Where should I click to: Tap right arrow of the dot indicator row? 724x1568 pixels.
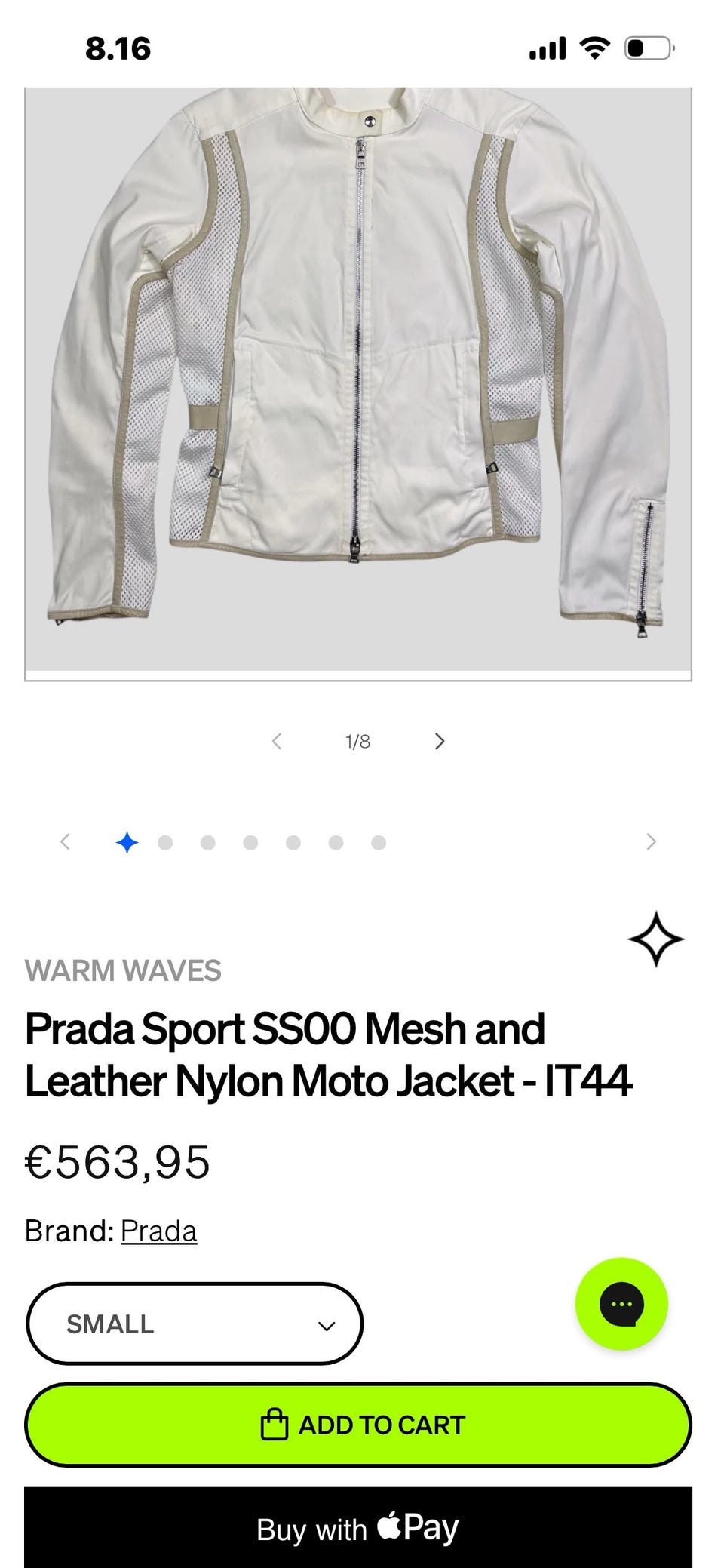652,841
